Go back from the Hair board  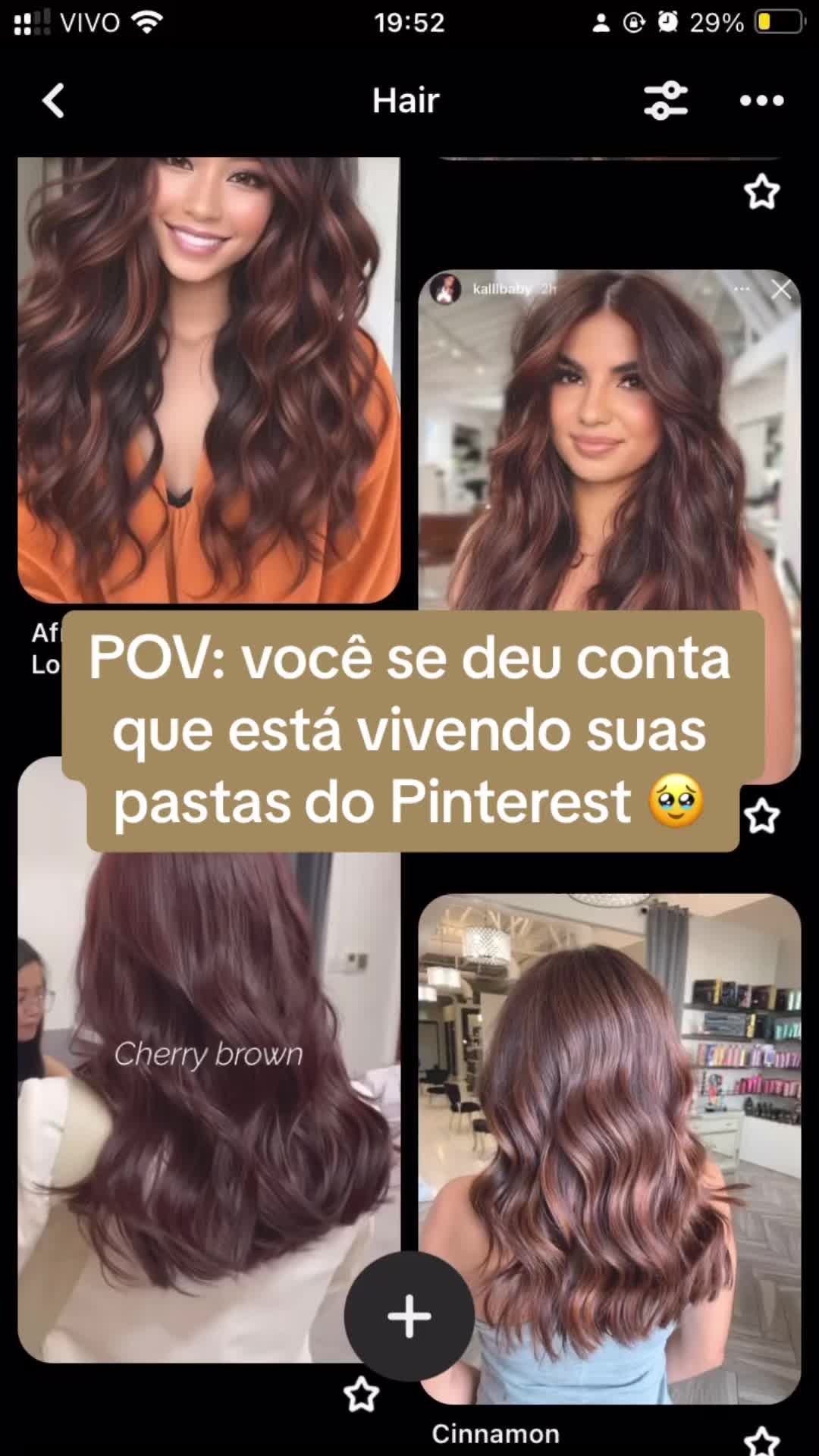click(53, 101)
